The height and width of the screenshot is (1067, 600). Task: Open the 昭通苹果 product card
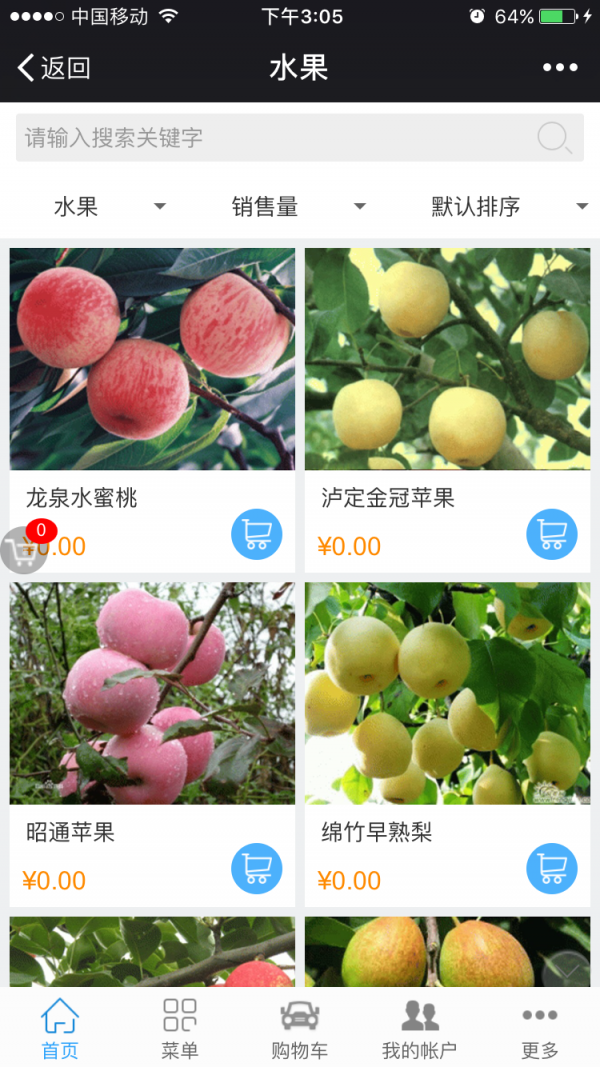[x=152, y=694]
